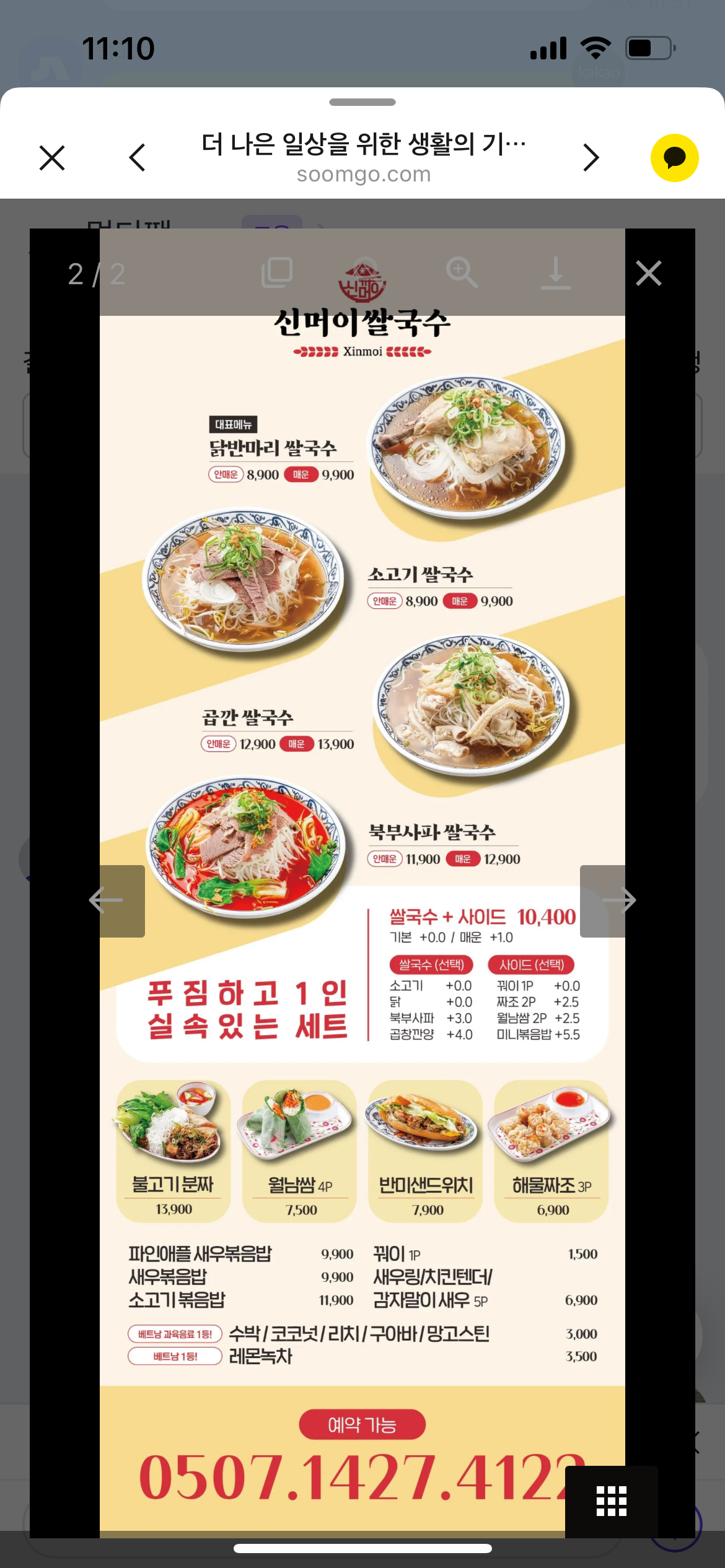Download the menu image
The image size is (725, 1568).
556,273
